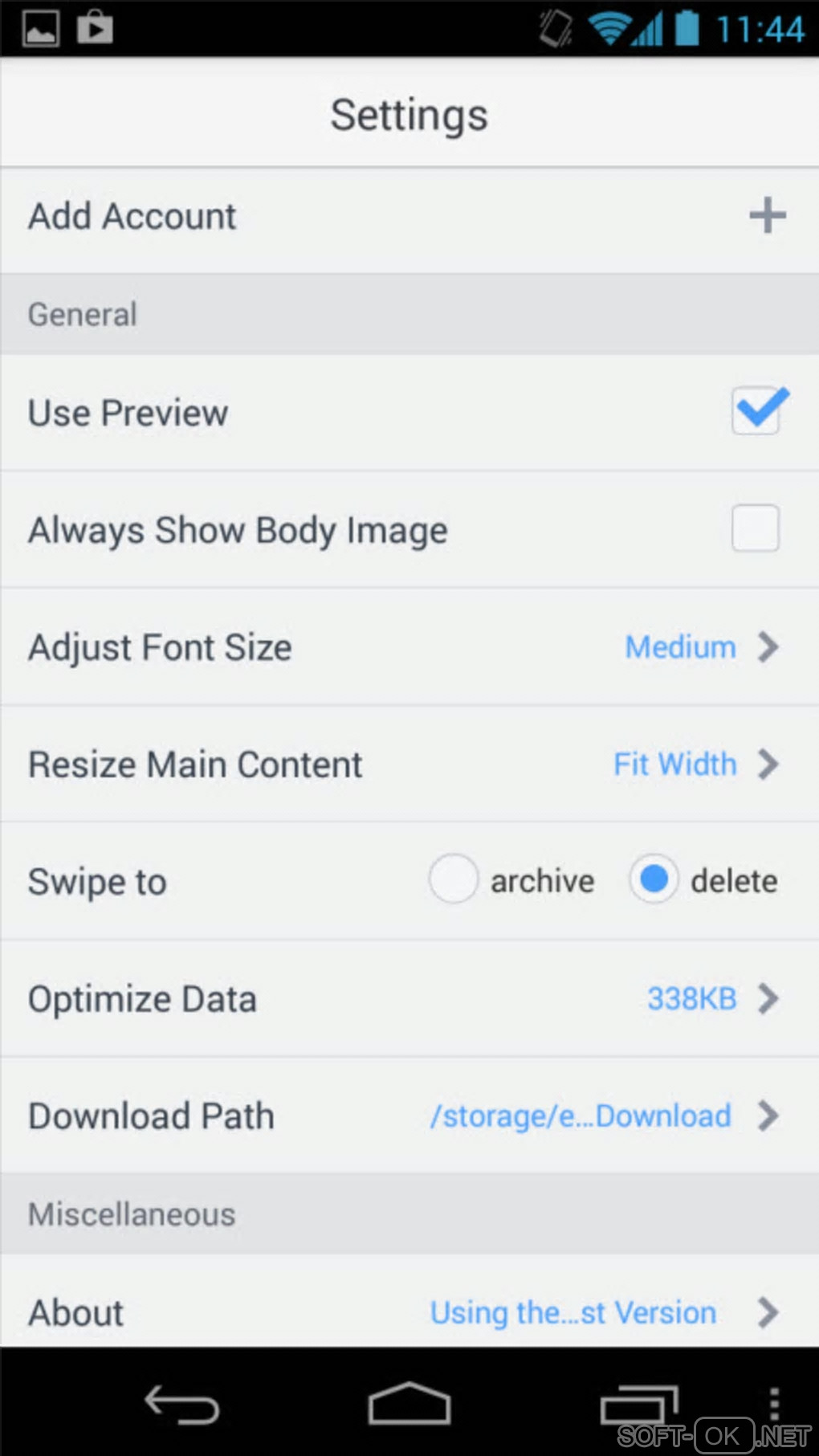Open the recent apps view
This screenshot has height=1456, width=819.
click(639, 1405)
